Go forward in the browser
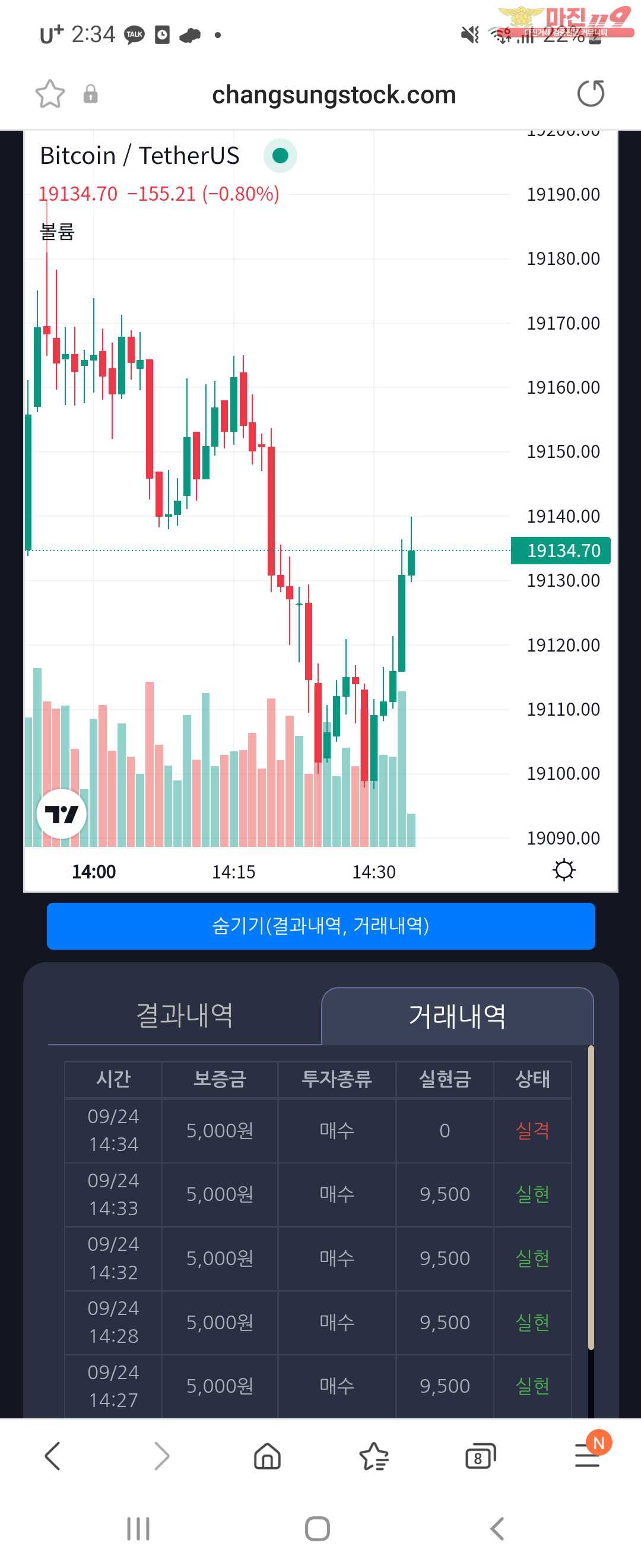641x1568 pixels. coord(161,1456)
